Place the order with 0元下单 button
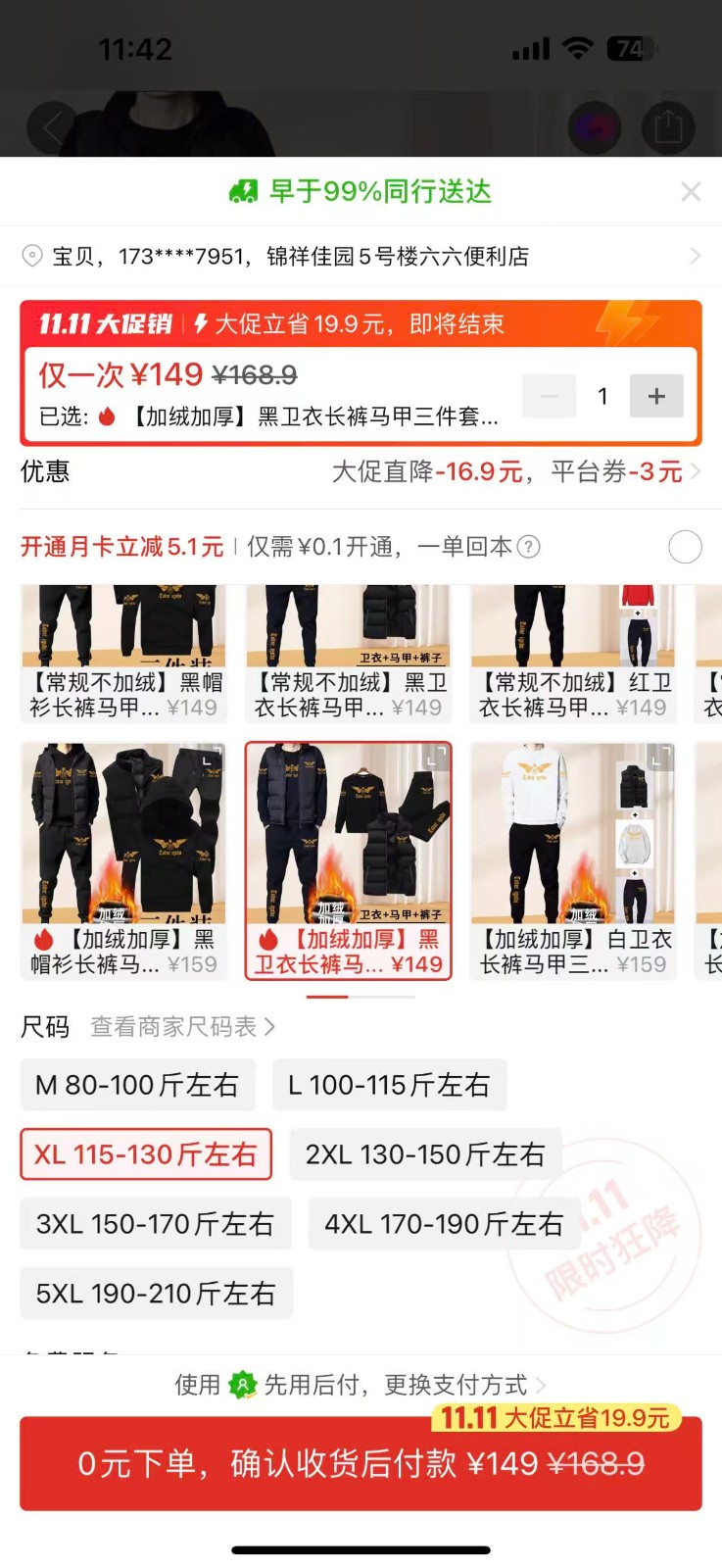The height and width of the screenshot is (1568, 722). coord(361,1464)
